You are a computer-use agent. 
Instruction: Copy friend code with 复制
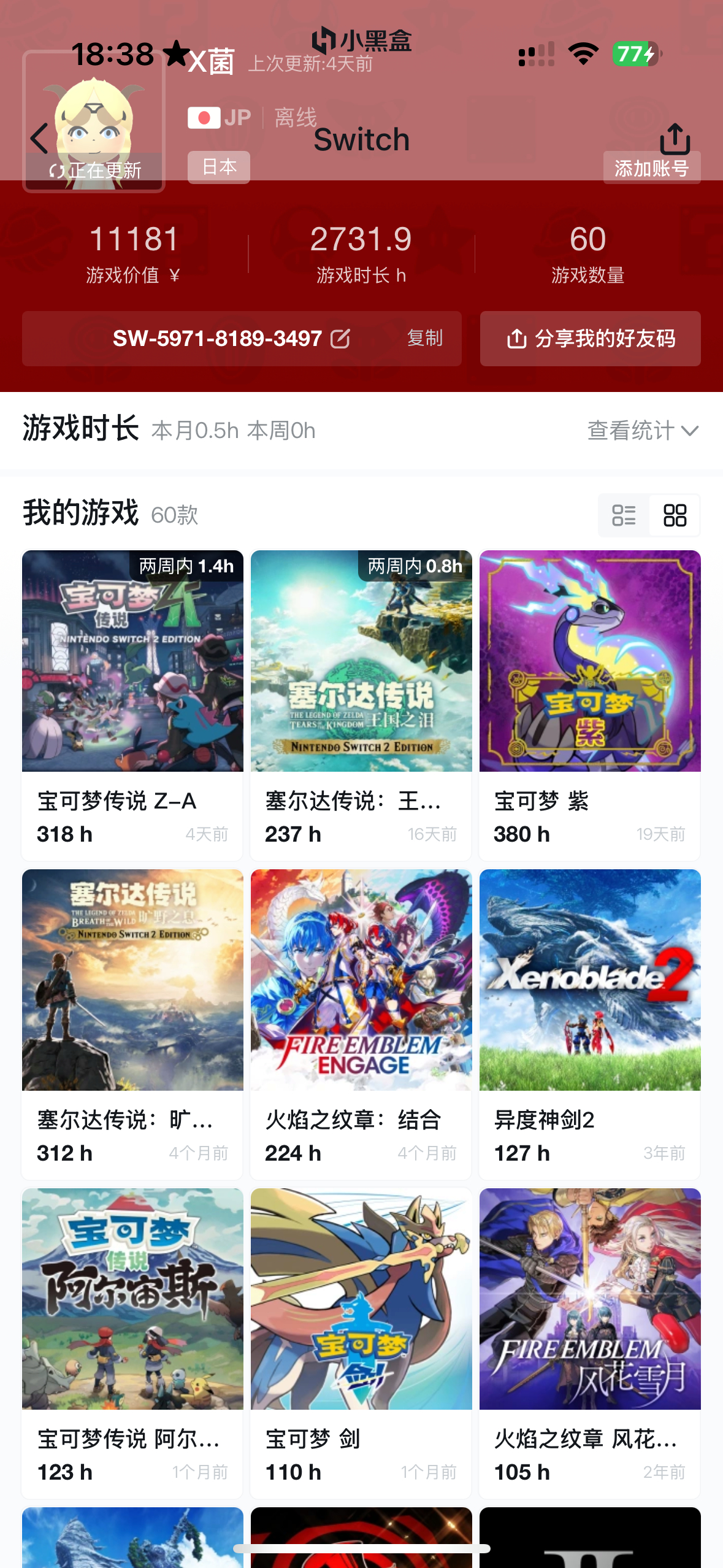click(424, 339)
